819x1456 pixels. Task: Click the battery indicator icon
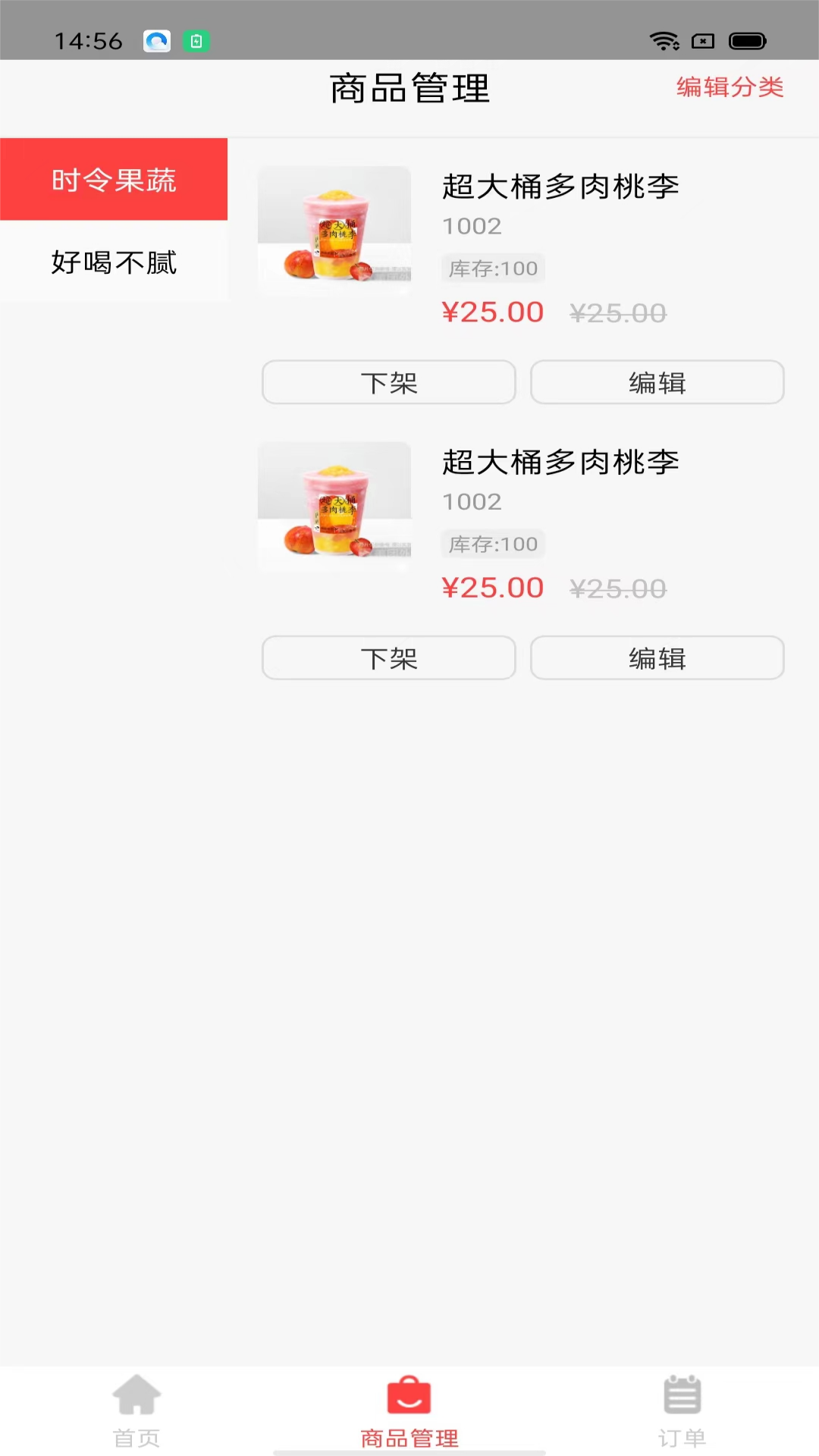click(x=746, y=41)
